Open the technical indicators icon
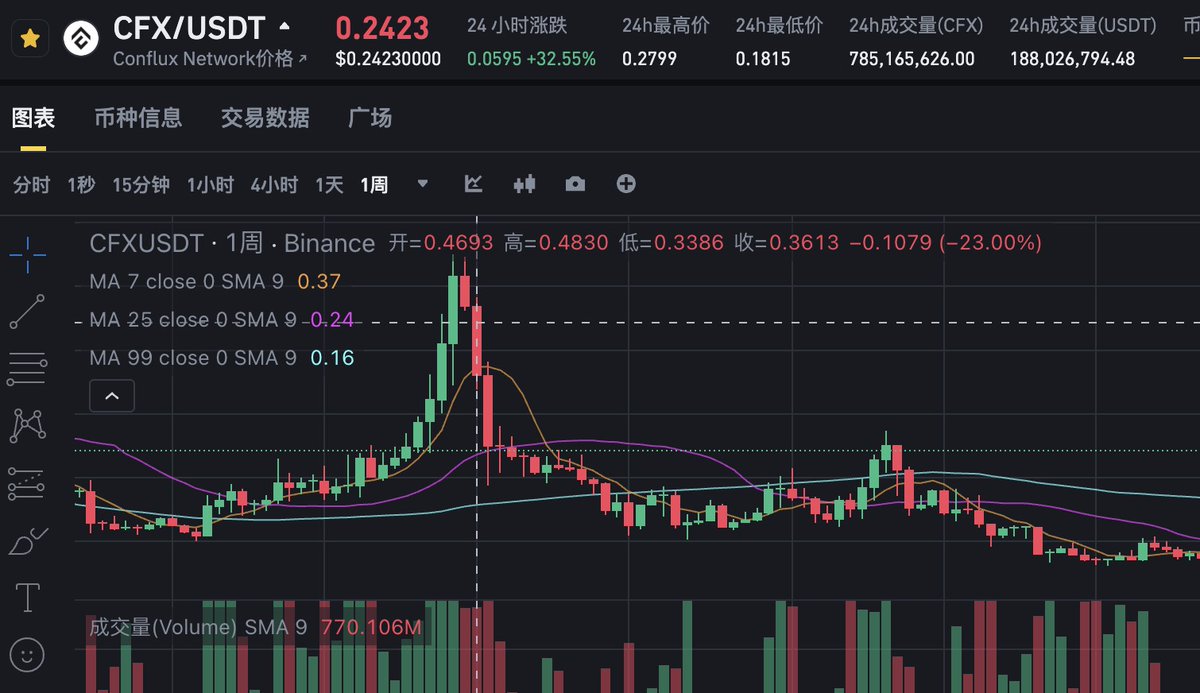This screenshot has height=693, width=1200. tap(474, 184)
